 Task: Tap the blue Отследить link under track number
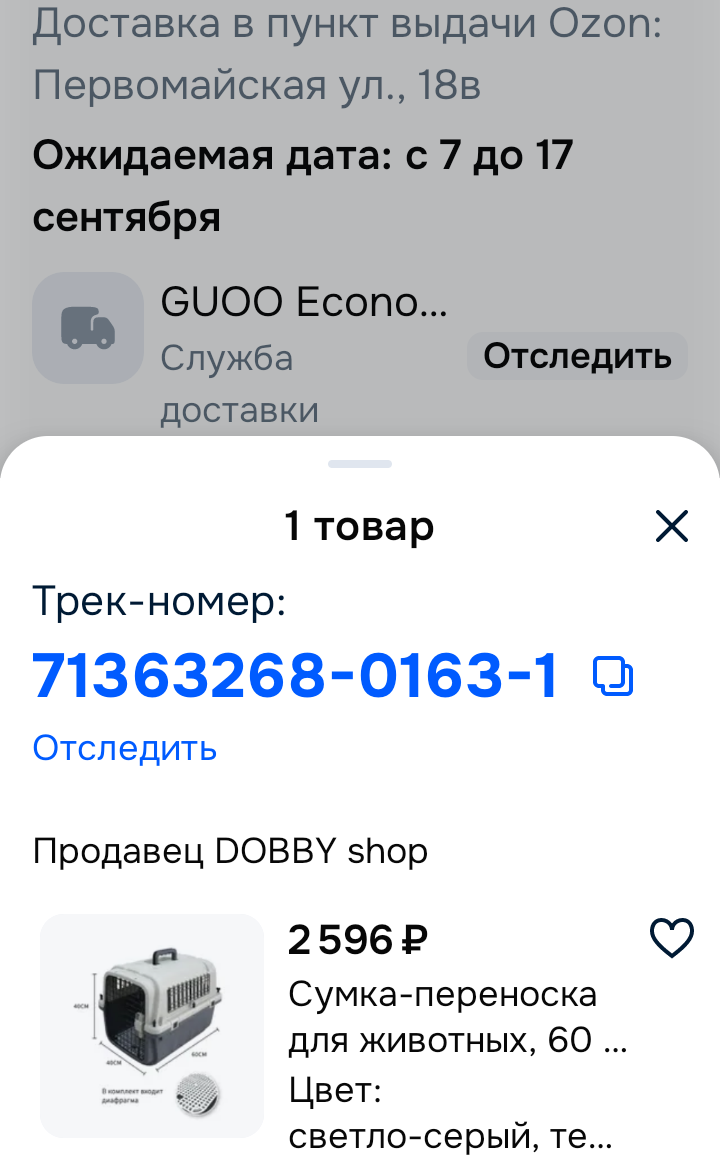[125, 748]
